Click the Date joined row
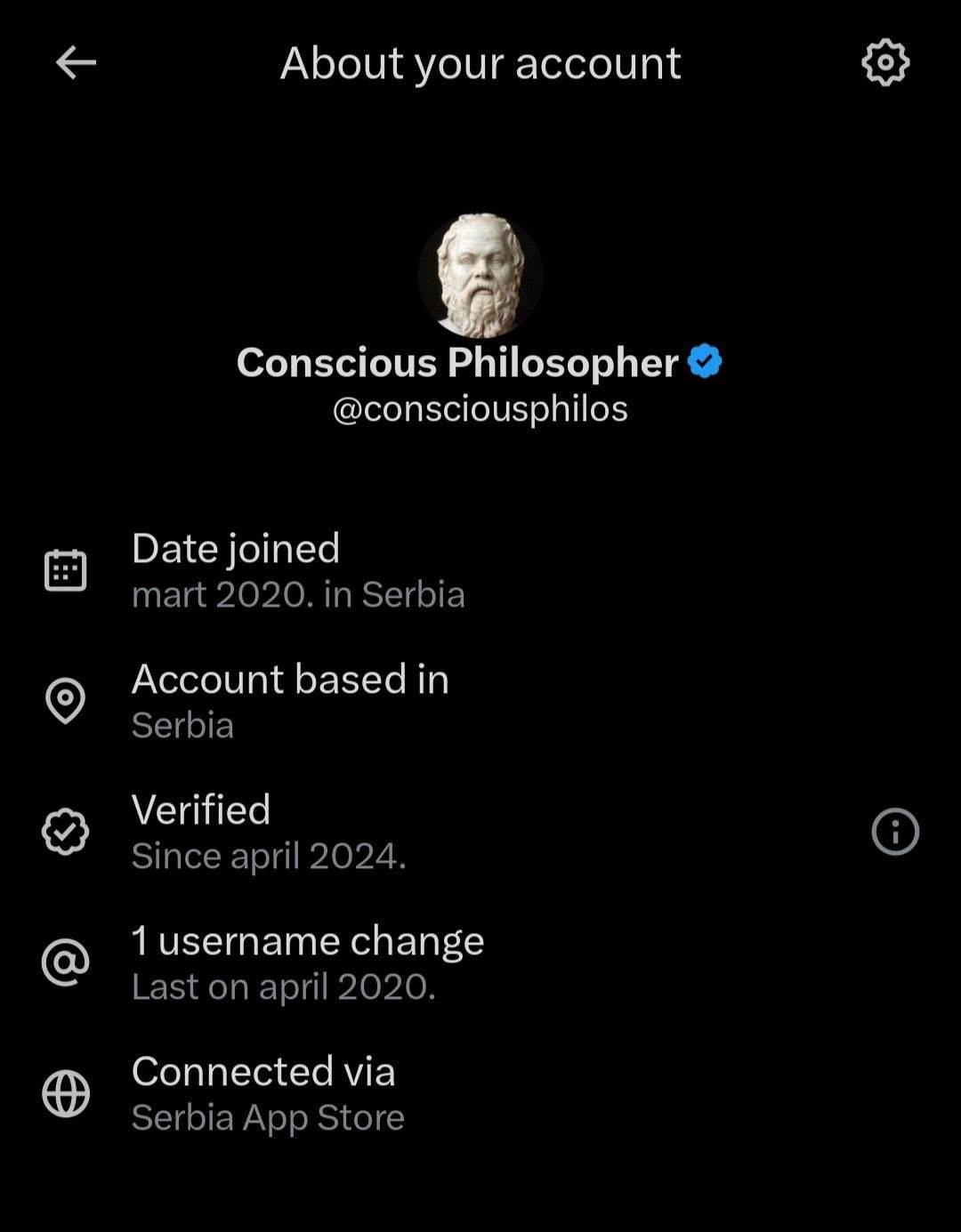961x1232 pixels. click(298, 569)
